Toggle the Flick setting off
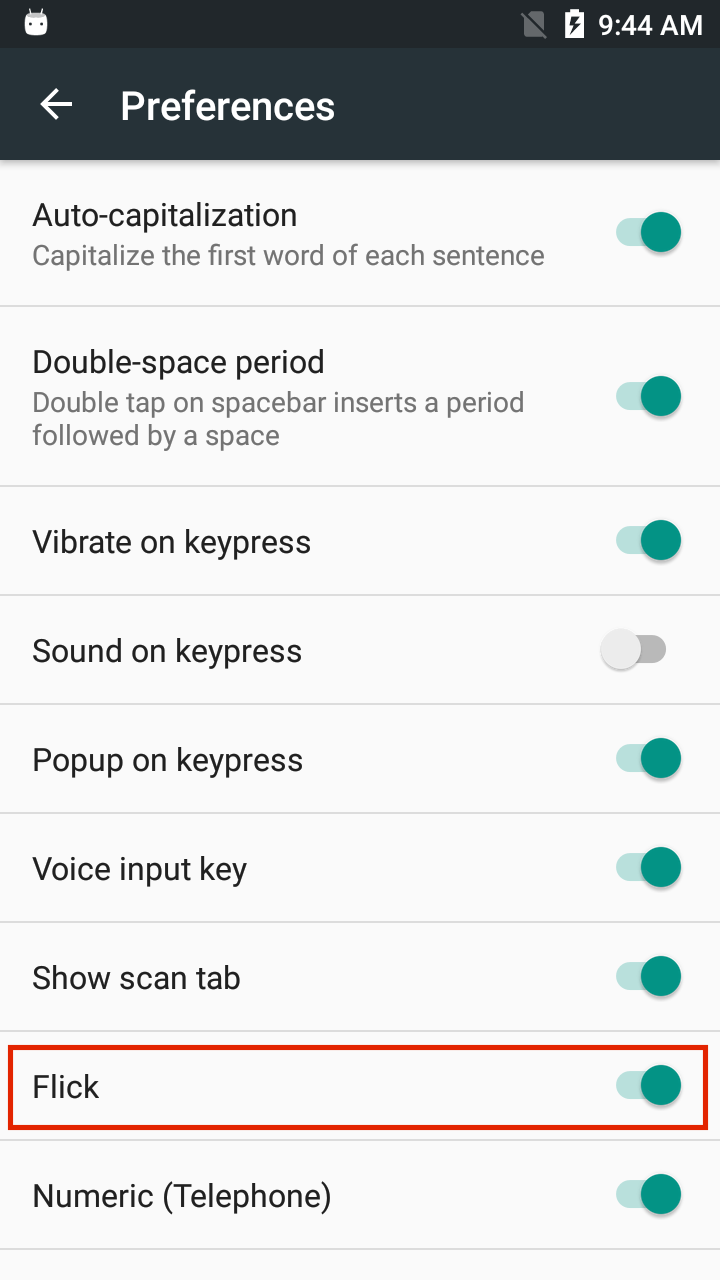Viewport: 720px width, 1280px height. pyautogui.click(x=648, y=1086)
